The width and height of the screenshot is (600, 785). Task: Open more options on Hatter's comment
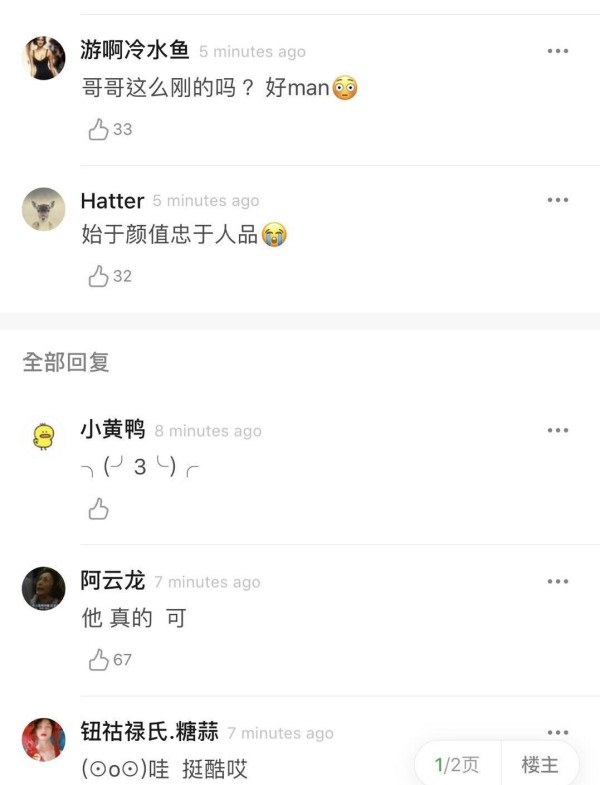557,200
